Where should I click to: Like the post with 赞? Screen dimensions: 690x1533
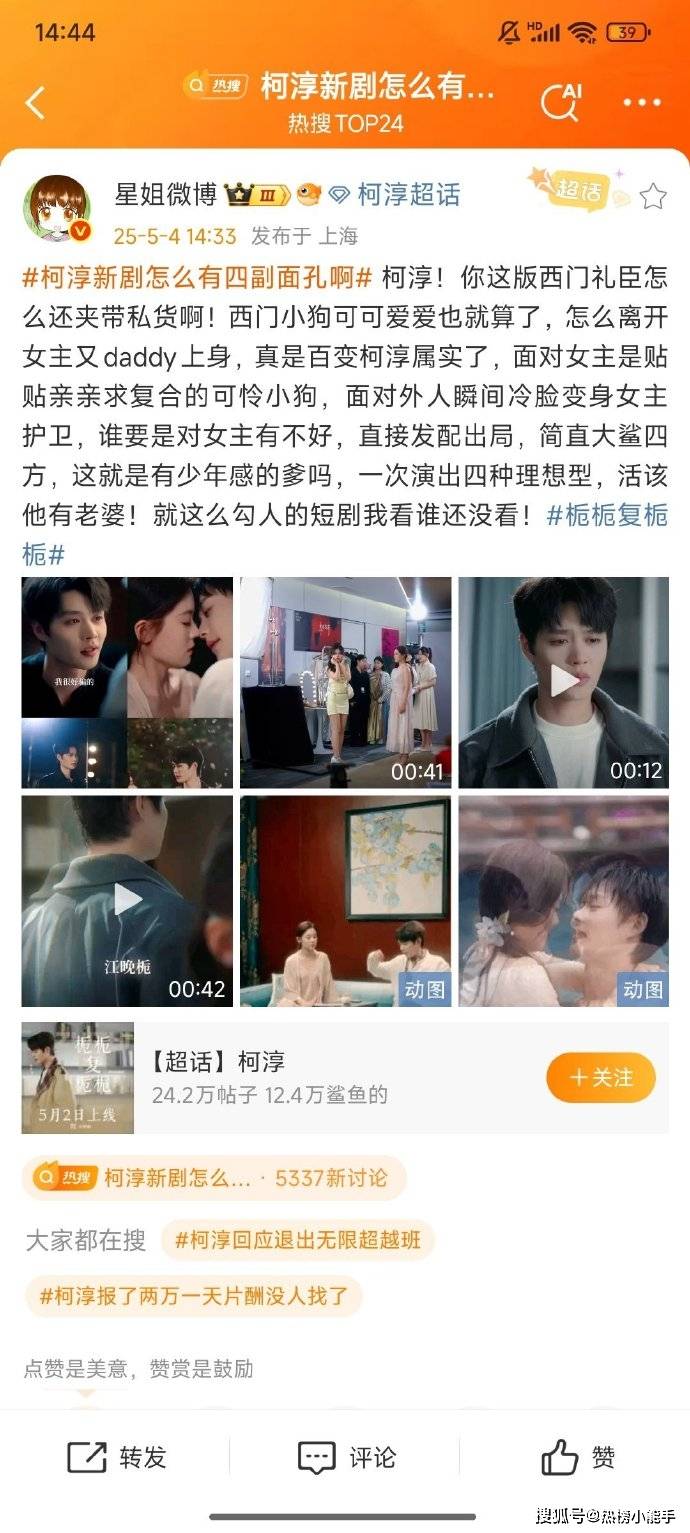pos(578,1457)
